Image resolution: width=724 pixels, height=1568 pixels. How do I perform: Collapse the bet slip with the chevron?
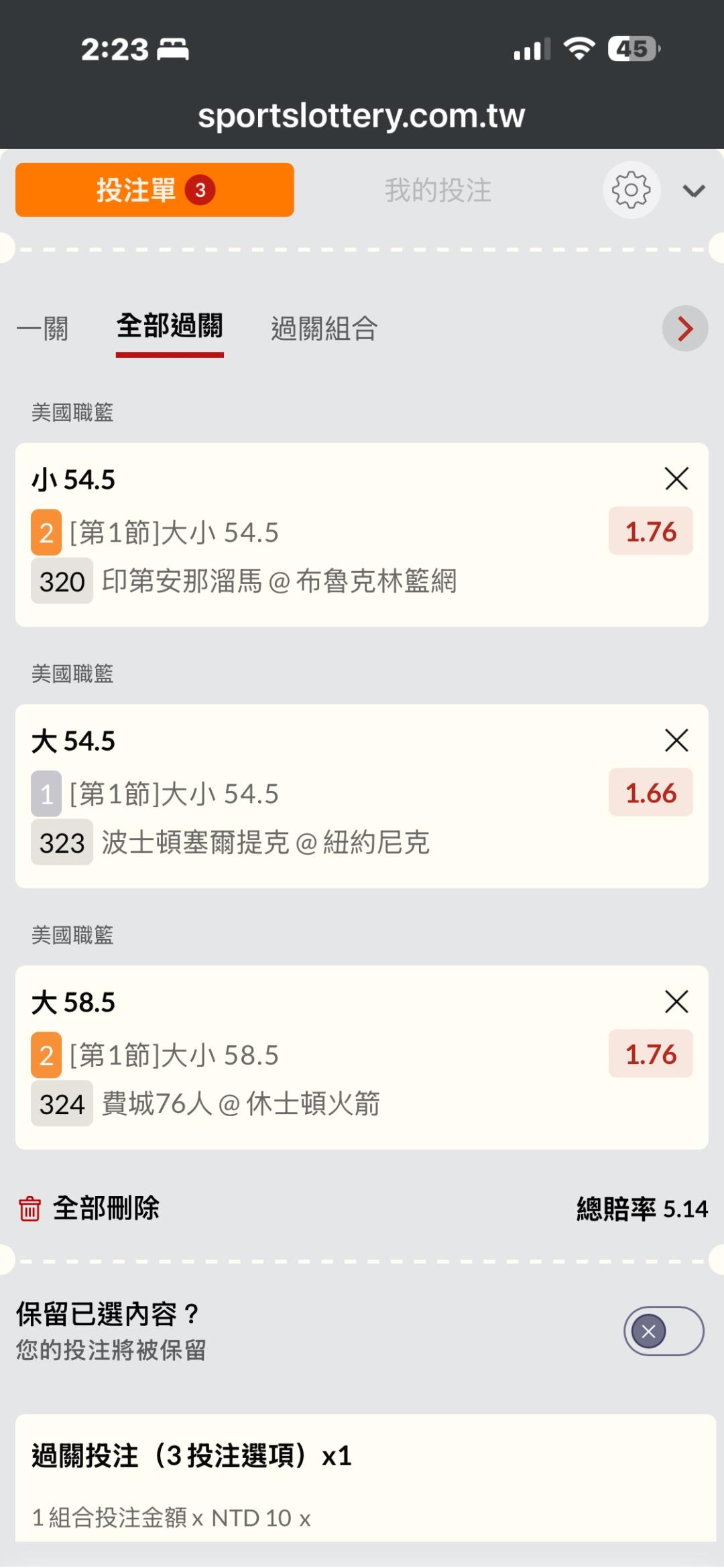click(x=693, y=191)
